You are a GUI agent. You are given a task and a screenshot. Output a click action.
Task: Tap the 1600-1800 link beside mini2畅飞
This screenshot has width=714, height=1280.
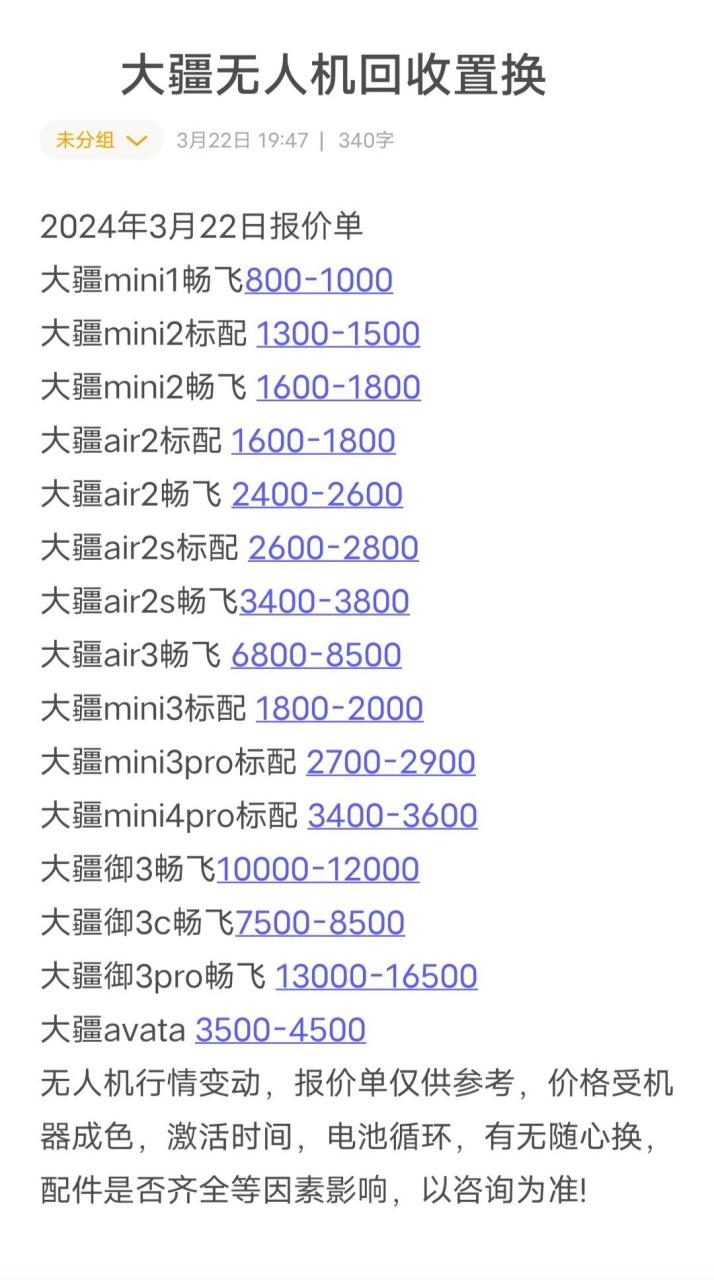(x=338, y=387)
